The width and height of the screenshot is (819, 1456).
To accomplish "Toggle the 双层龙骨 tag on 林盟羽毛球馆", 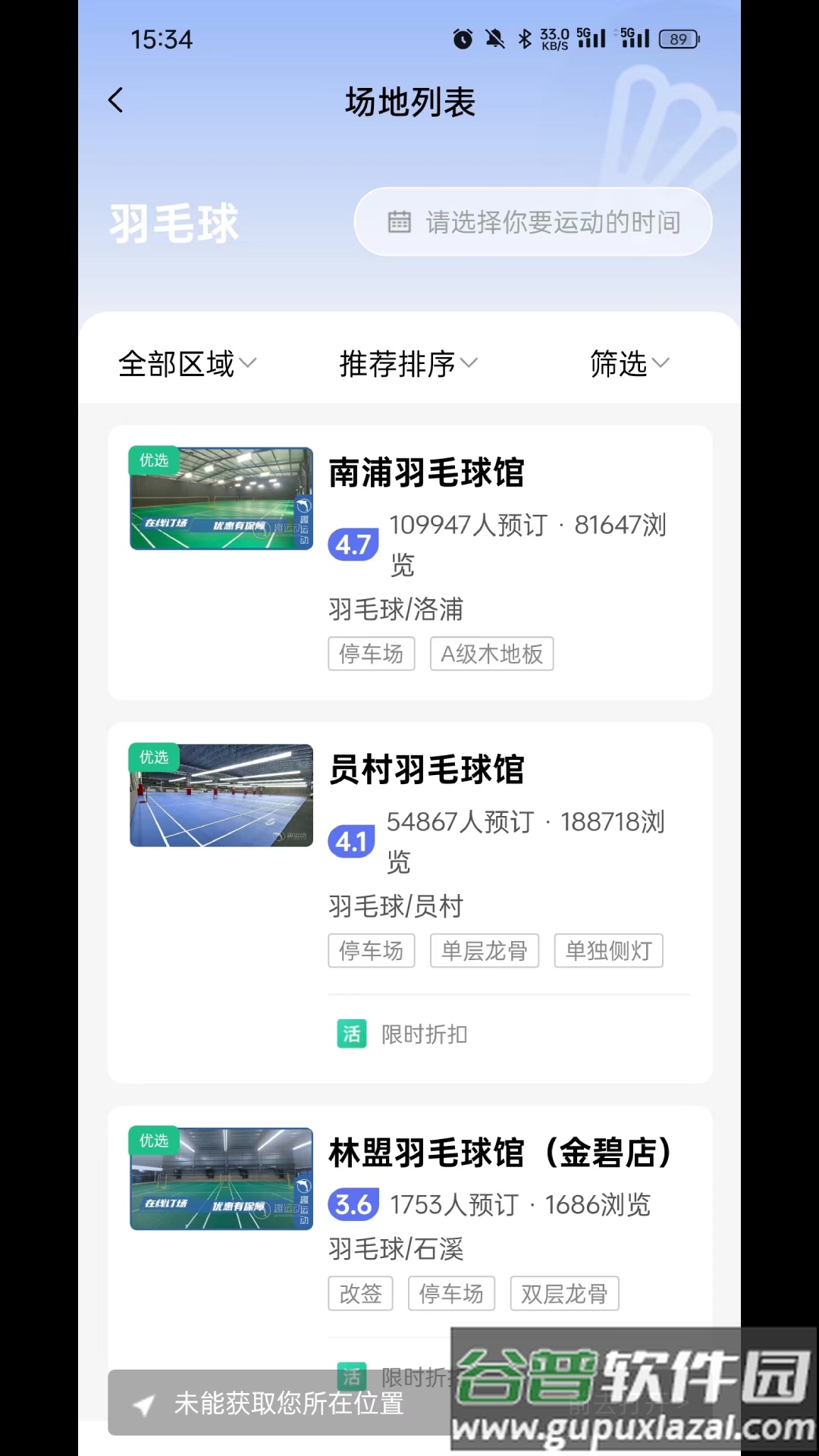I will (x=566, y=1294).
